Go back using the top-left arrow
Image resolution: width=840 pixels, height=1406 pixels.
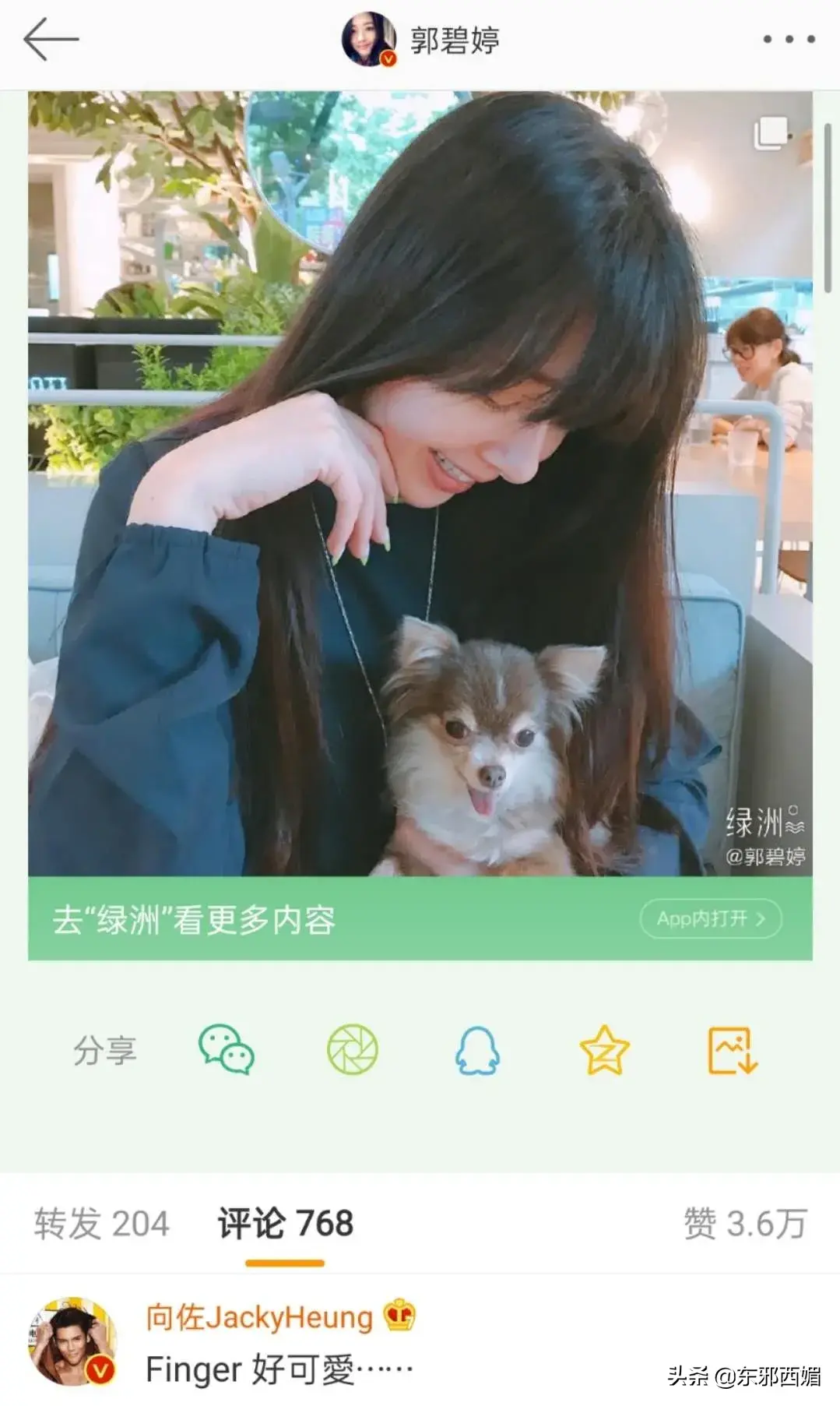pyautogui.click(x=51, y=39)
